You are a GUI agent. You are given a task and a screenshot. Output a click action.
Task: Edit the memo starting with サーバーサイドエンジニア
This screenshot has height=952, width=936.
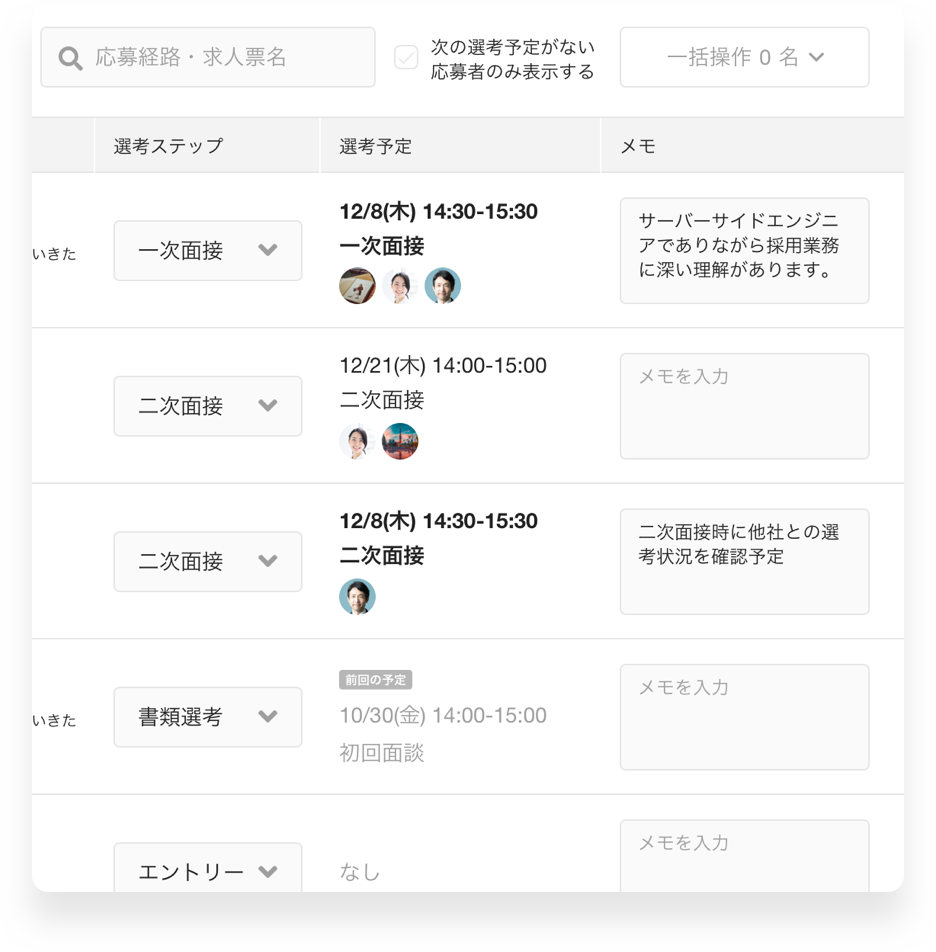[744, 251]
